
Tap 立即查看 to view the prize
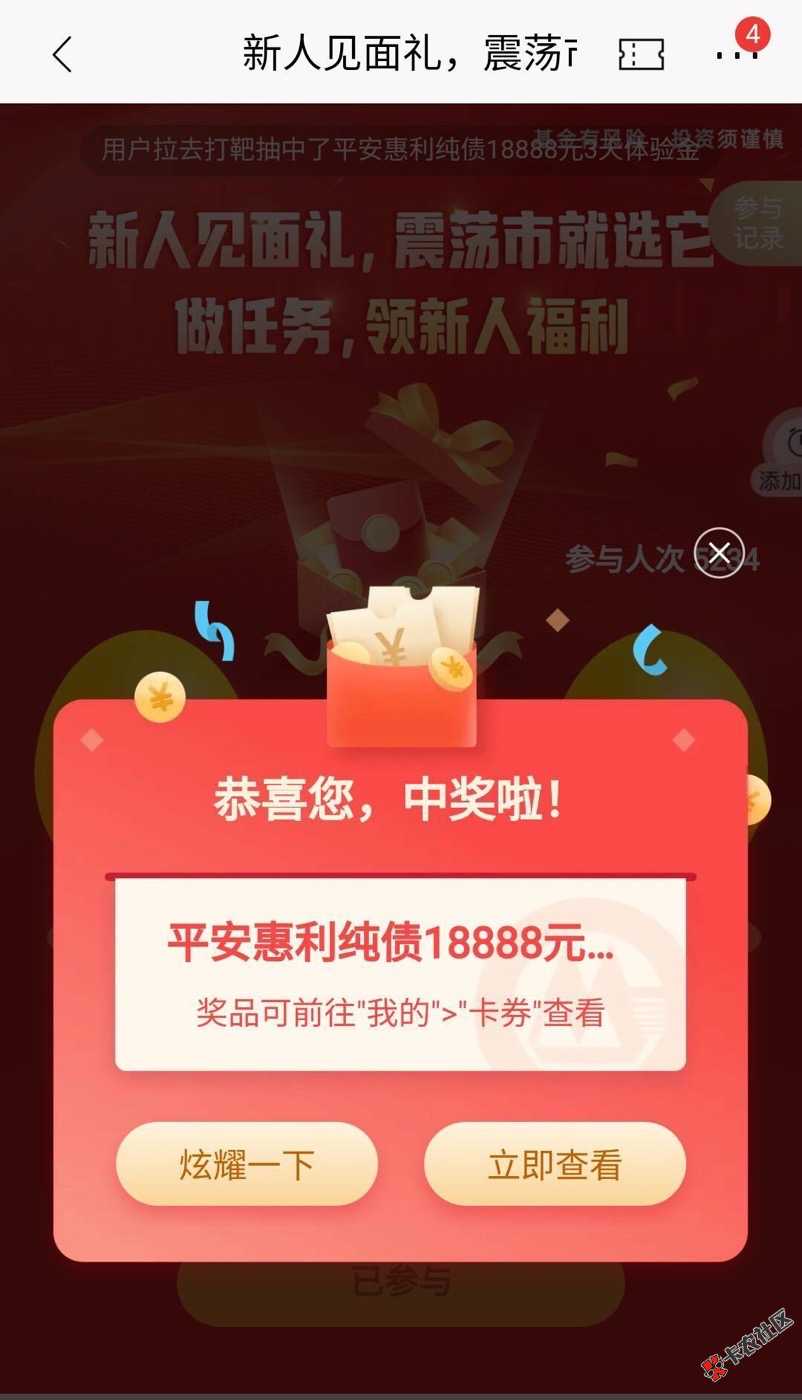(x=555, y=1164)
